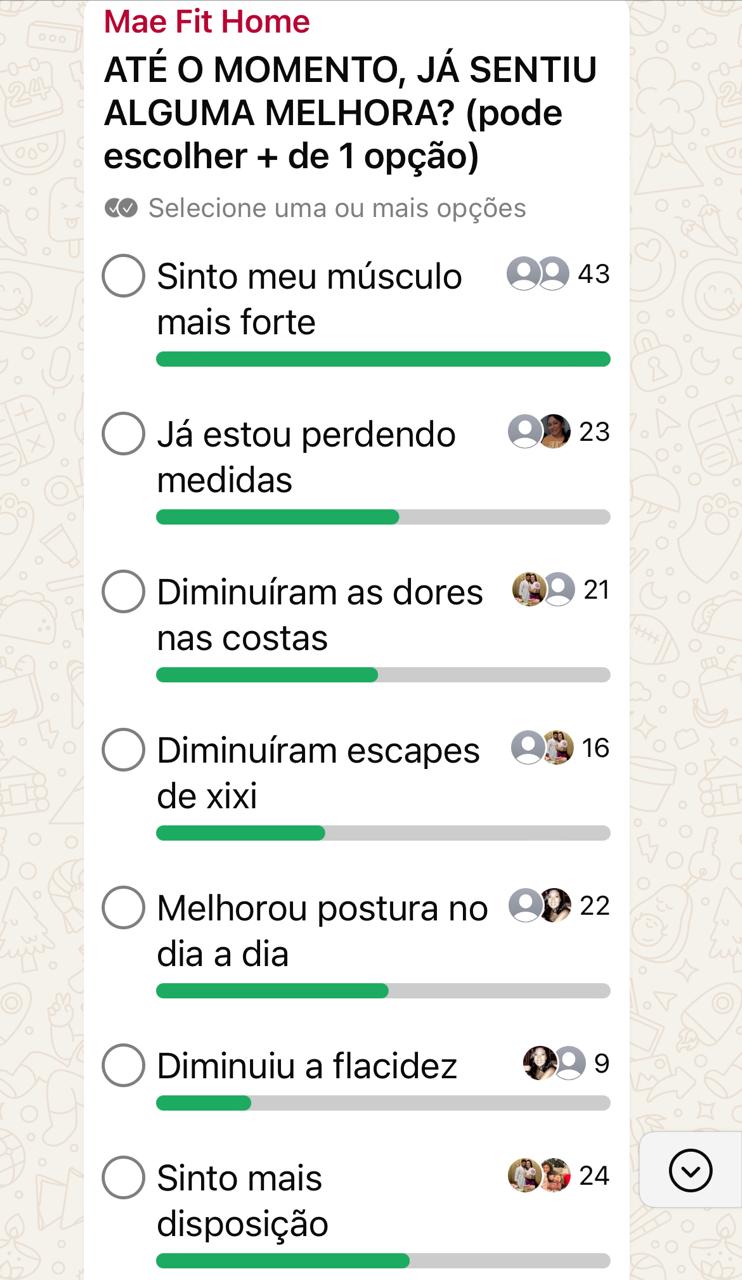Select Melhorou postura no dia a dia
The image size is (742, 1280).
[x=124, y=908]
